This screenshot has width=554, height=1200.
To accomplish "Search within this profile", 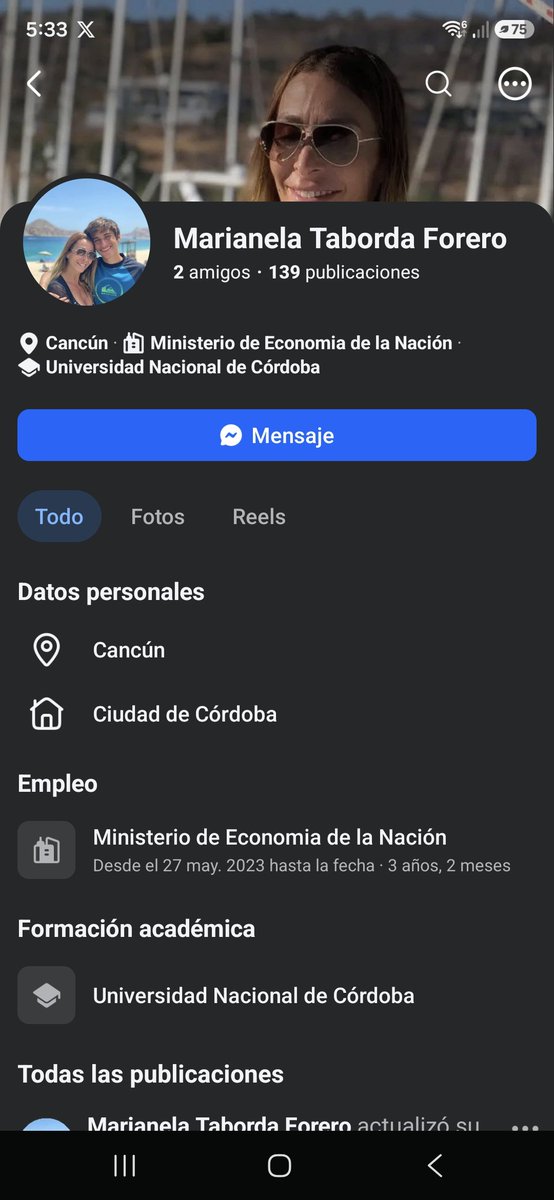I will [438, 84].
